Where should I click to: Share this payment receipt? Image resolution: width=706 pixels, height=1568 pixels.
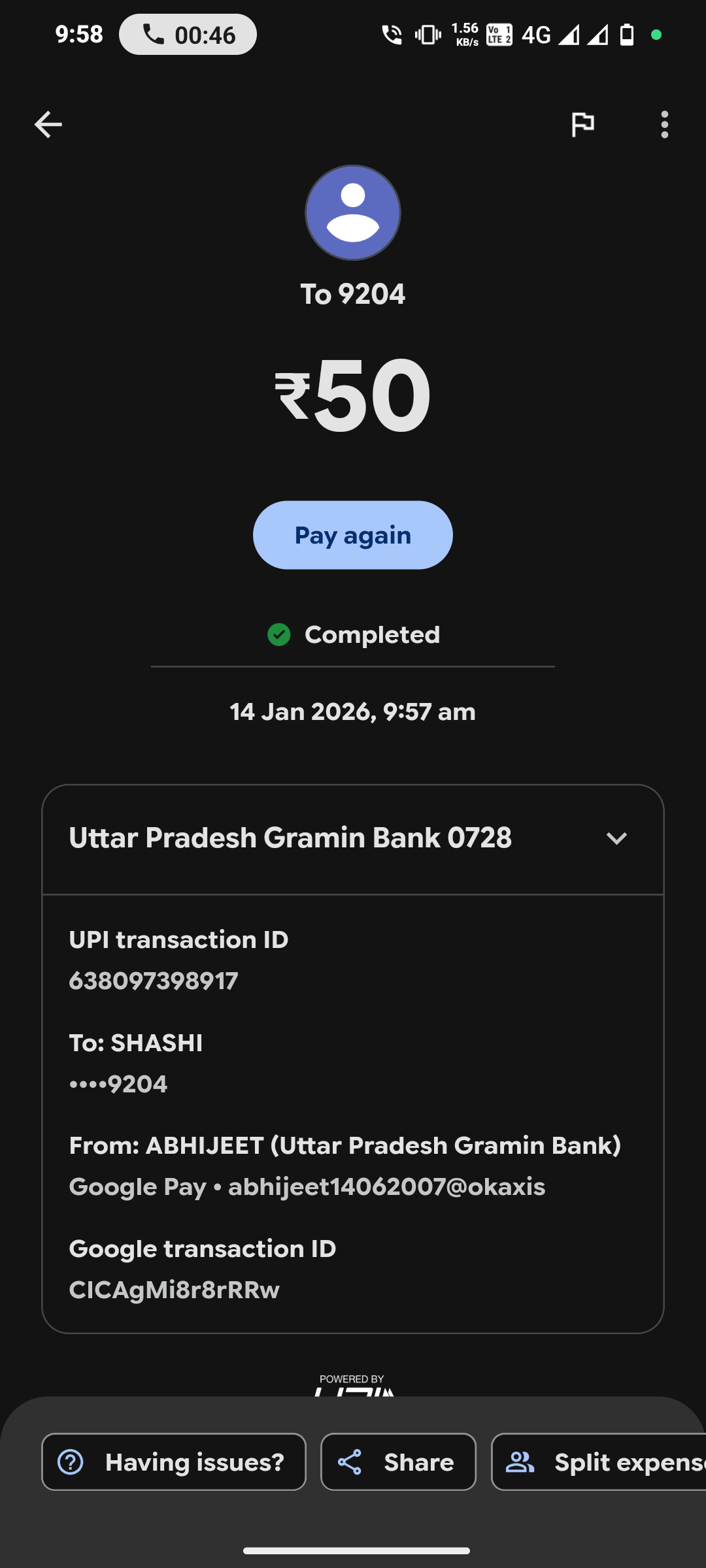tap(398, 1462)
